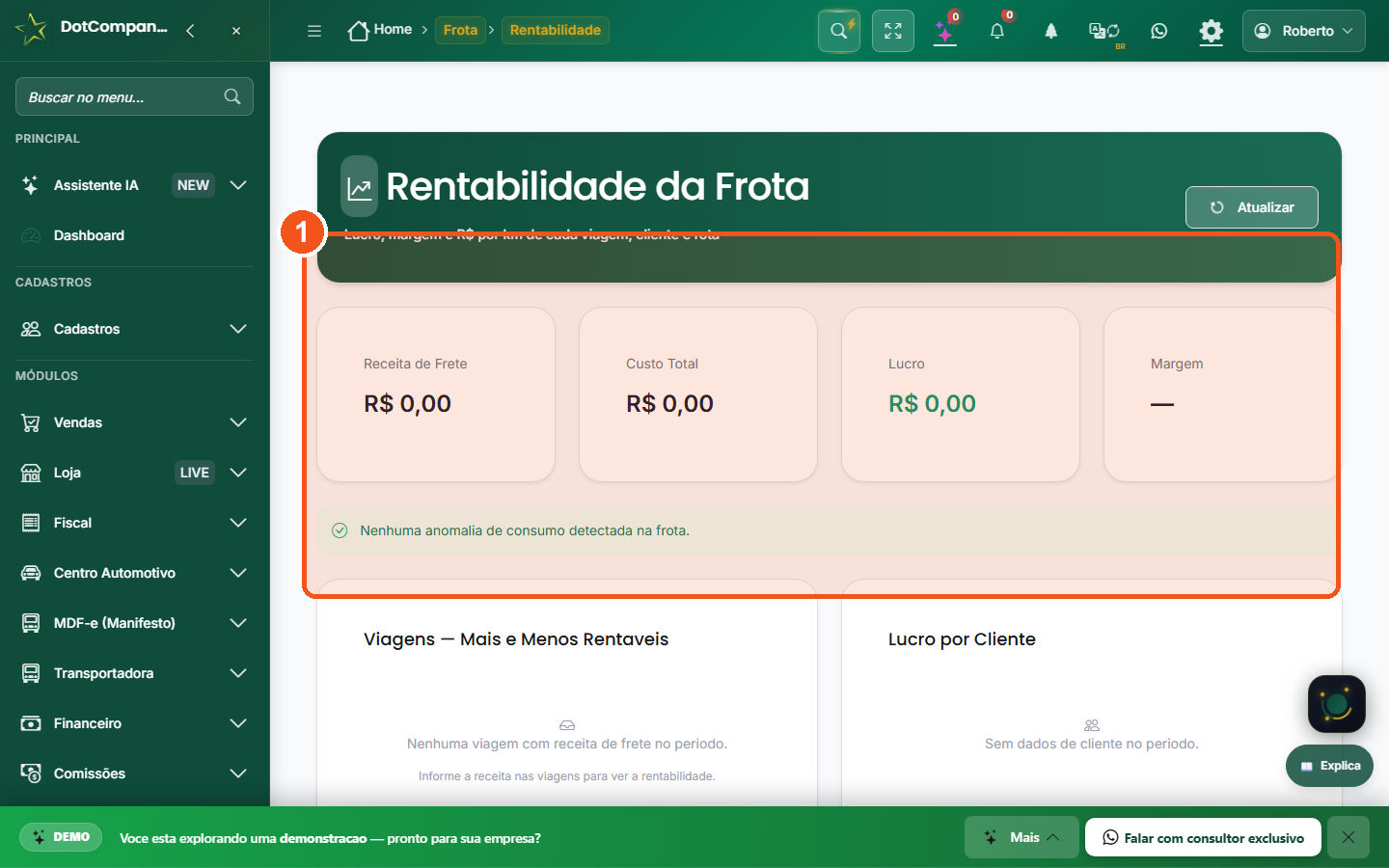The image size is (1389, 868).
Task: Open the quick search icon in header
Action: [839, 31]
